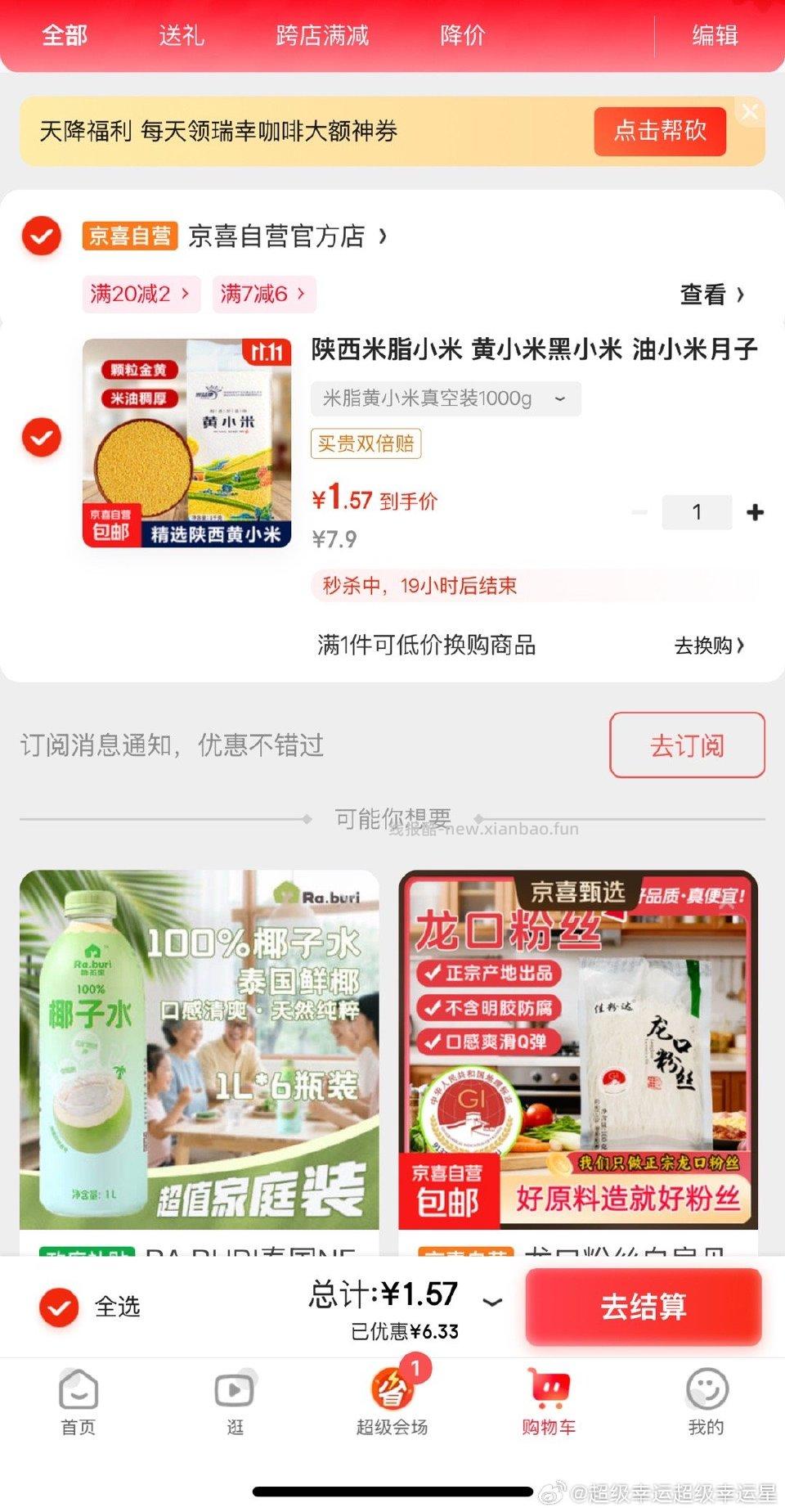The image size is (785, 1512).
Task: Toggle the 全选 select-all checkbox
Action: [59, 1307]
